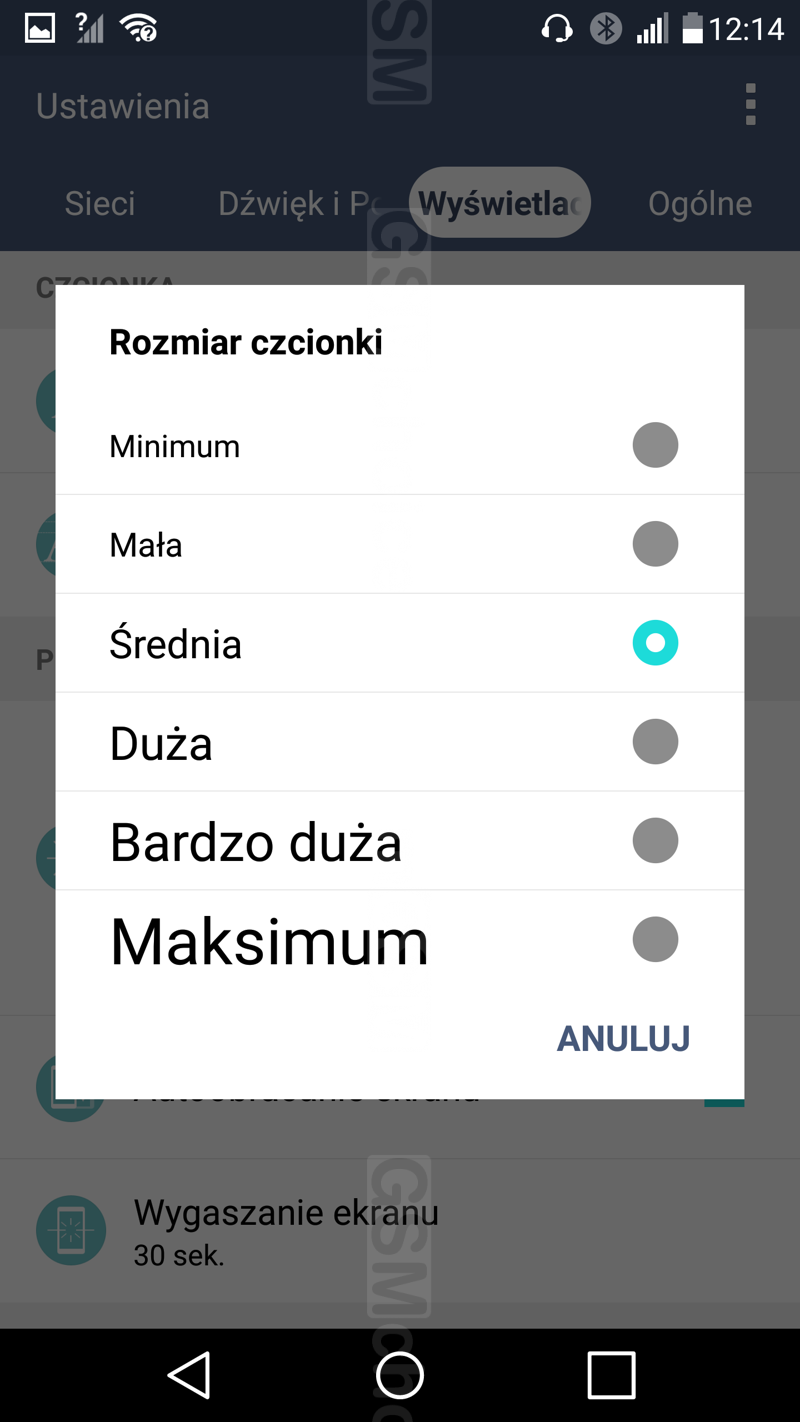The image size is (800, 1422).
Task: Choose the Mała font size option
Action: click(x=399, y=544)
